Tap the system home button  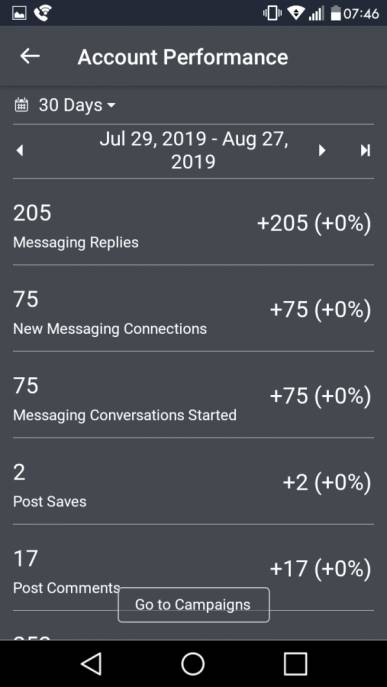pos(193,664)
